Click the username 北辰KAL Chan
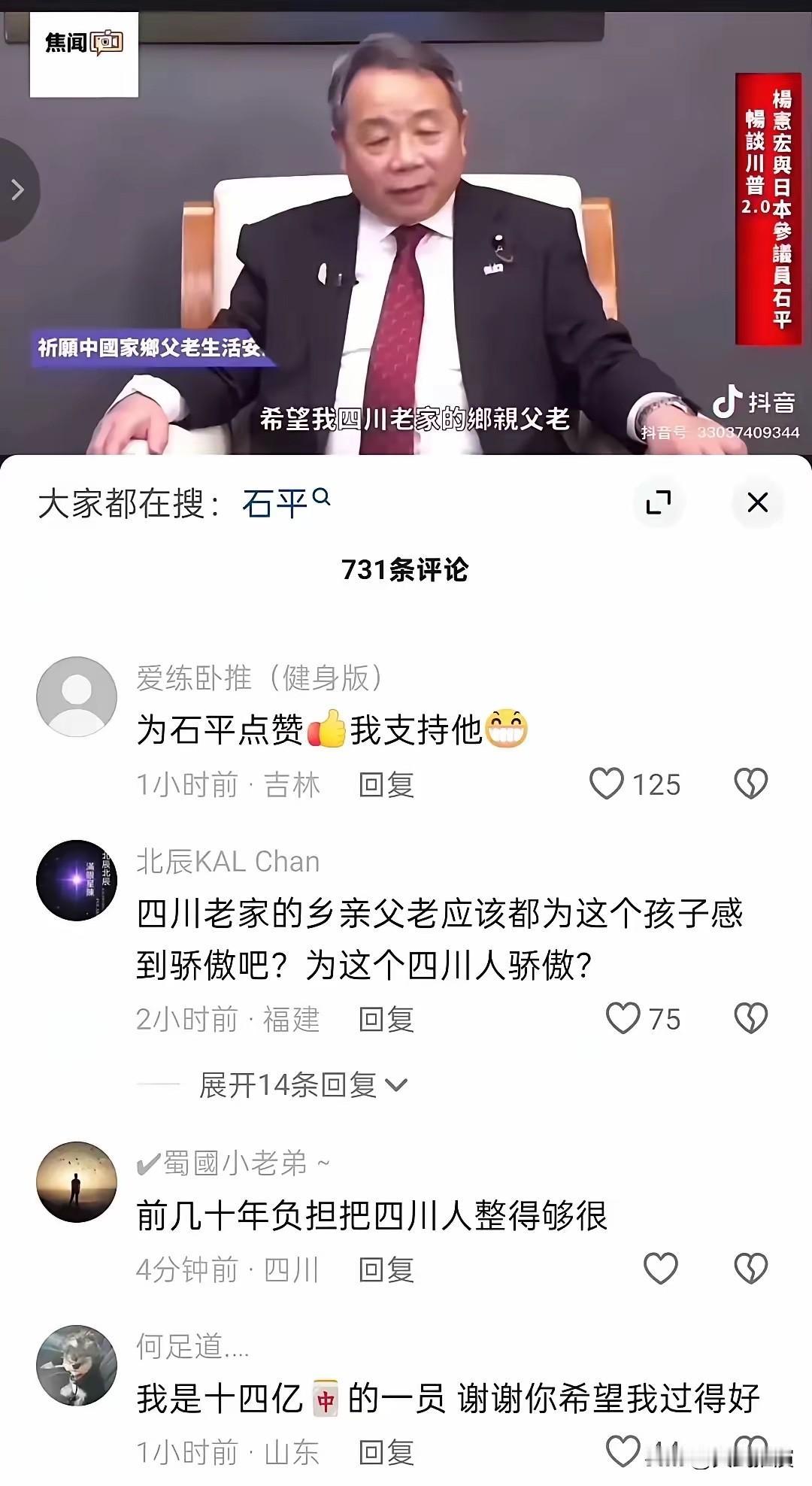 pyautogui.click(x=227, y=861)
